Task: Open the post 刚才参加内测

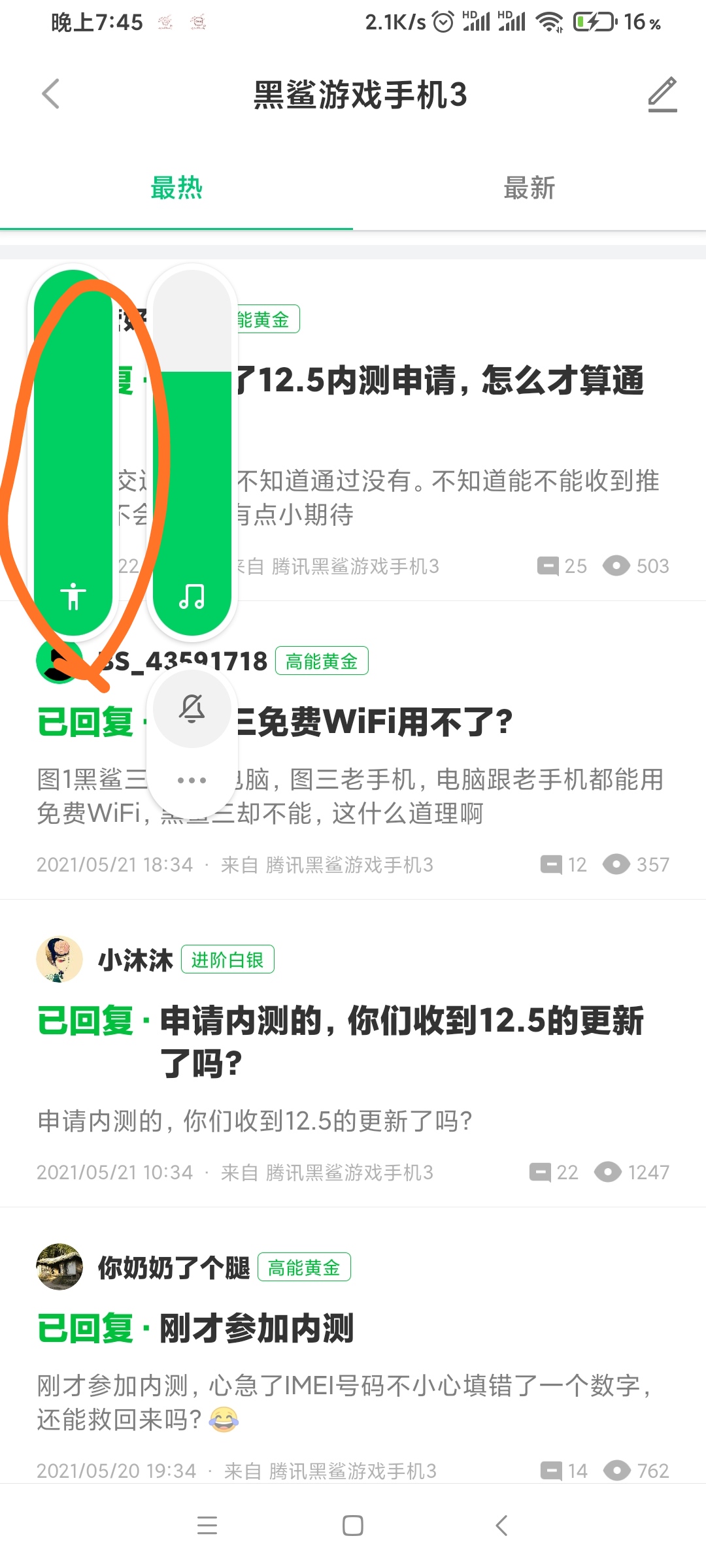Action: [x=256, y=1329]
